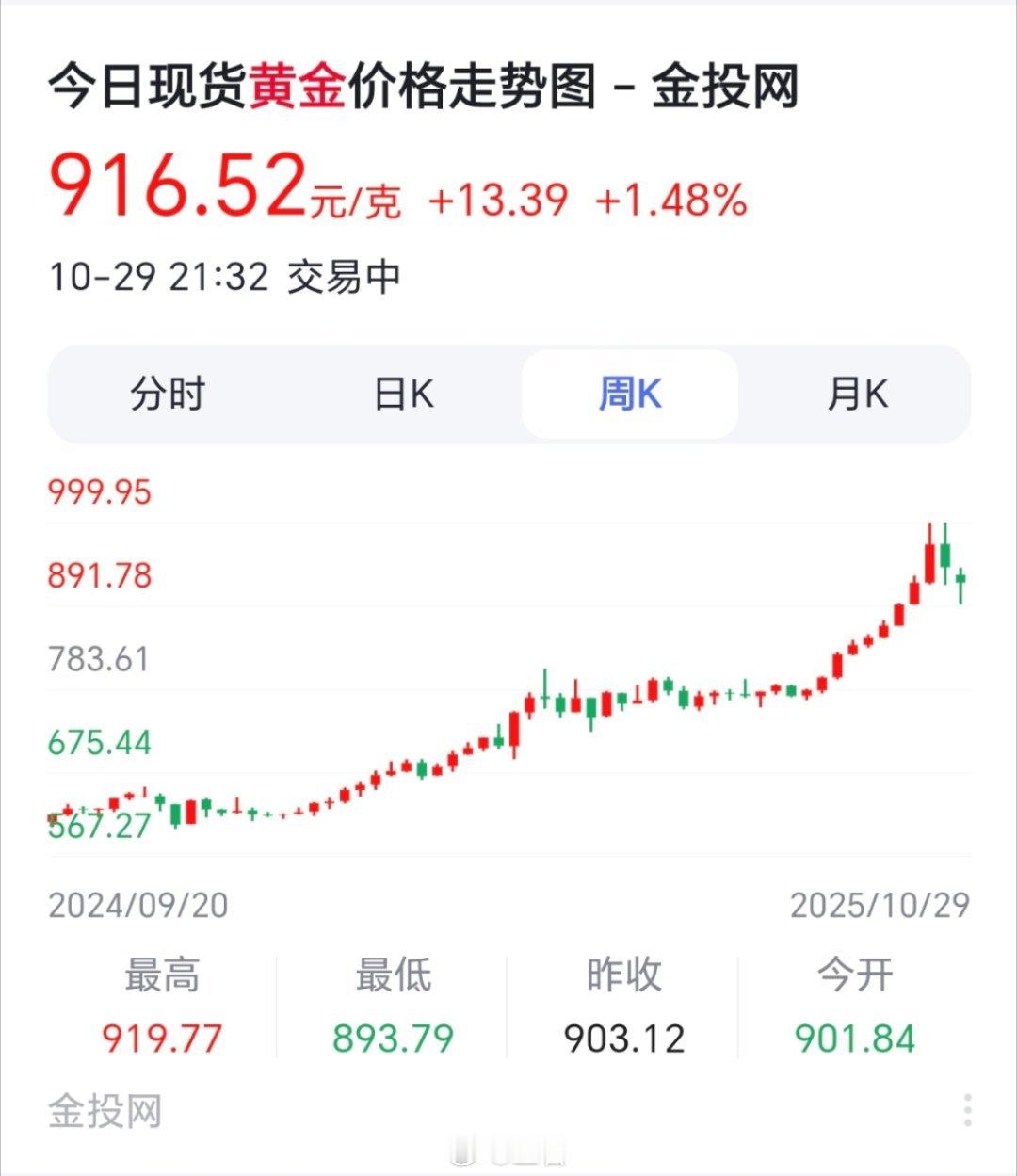Click the percentage change +1.48%
Screen dimensions: 1017x1176
point(670,198)
